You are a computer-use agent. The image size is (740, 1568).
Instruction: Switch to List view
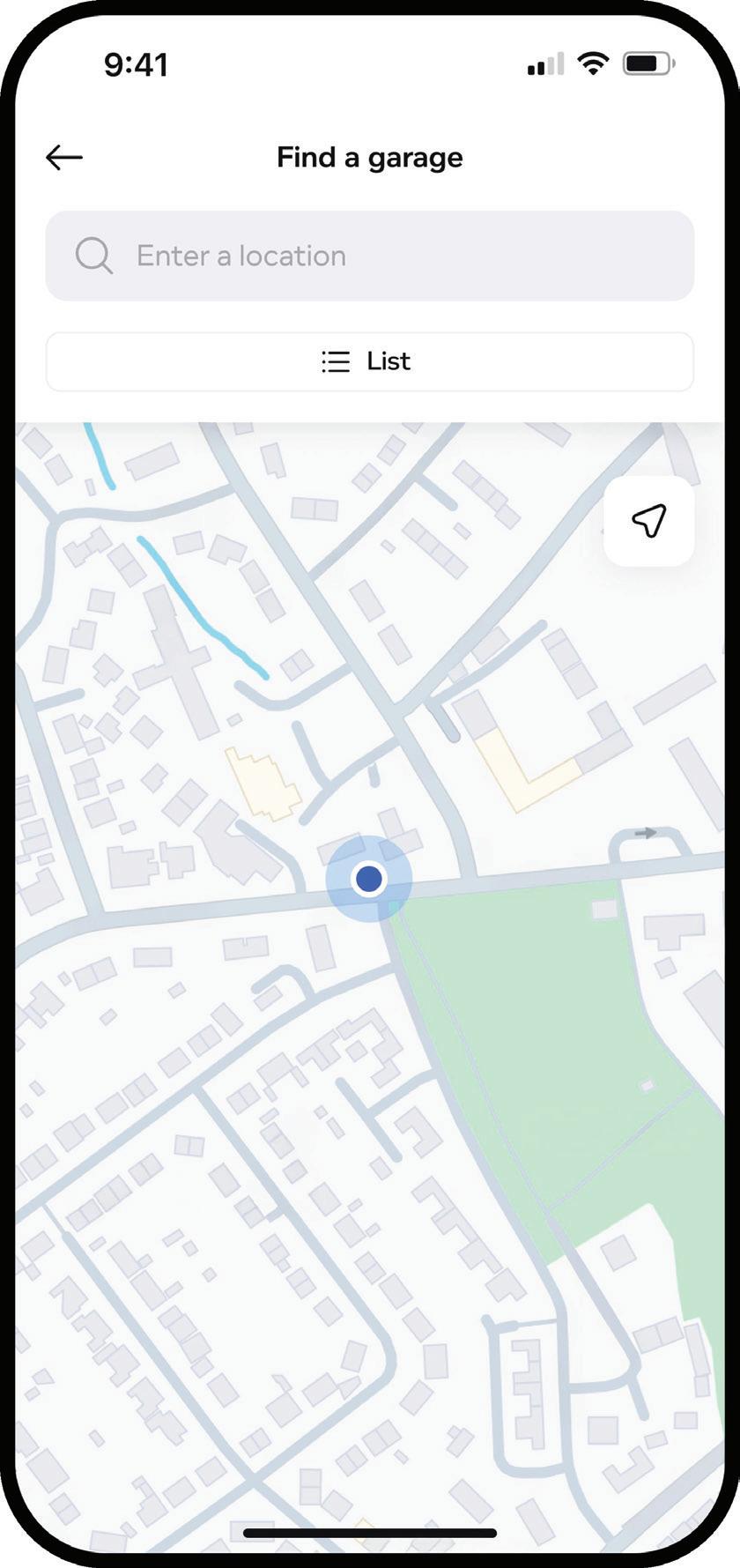(x=369, y=361)
